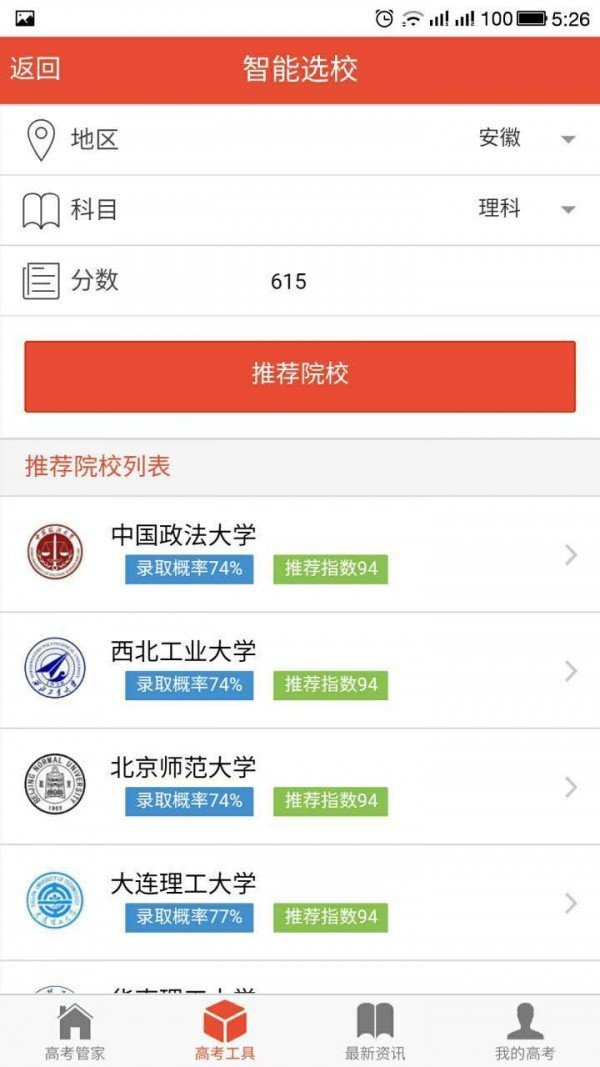Switch to the 高考管家 tab
Screen dimensions: 600x1067
click(75, 1031)
